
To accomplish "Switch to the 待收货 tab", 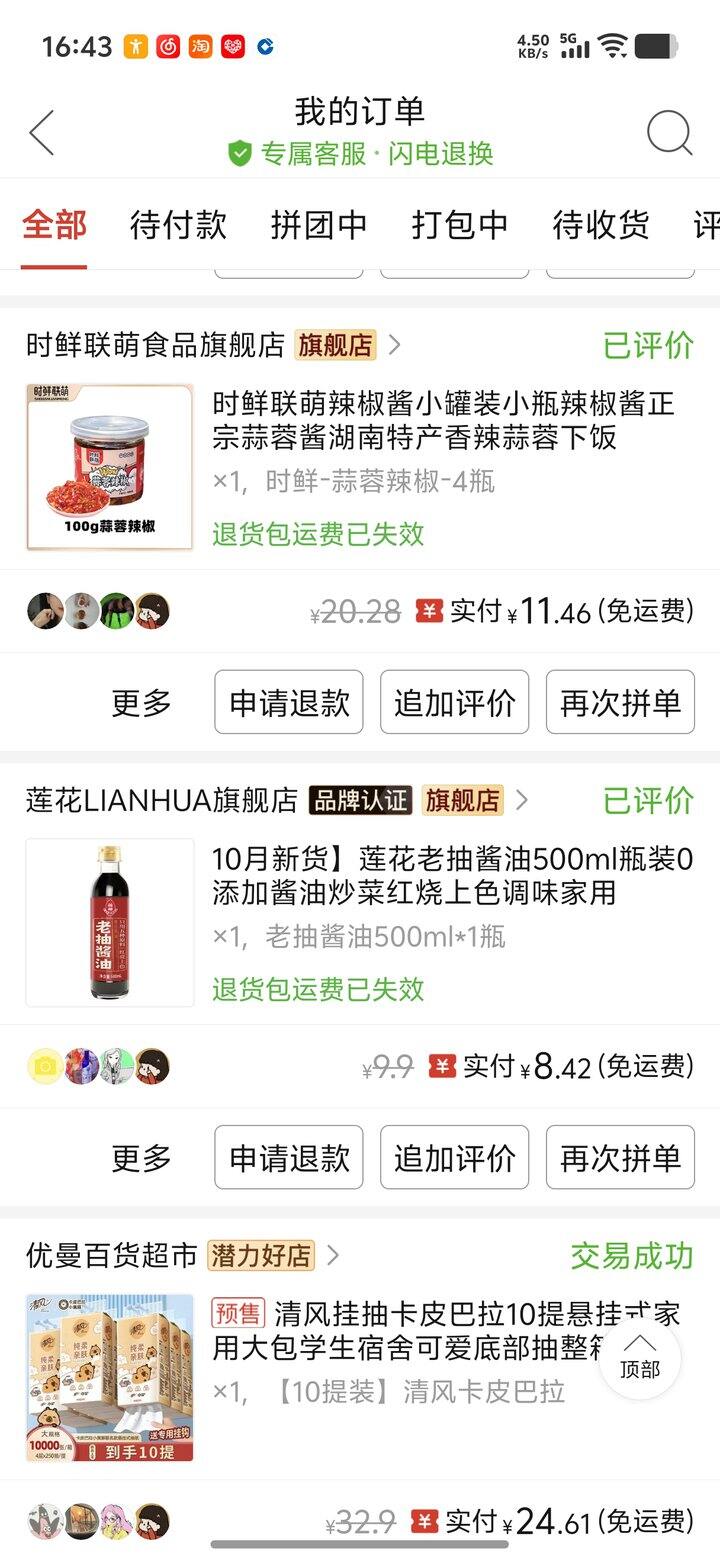I will [x=601, y=225].
